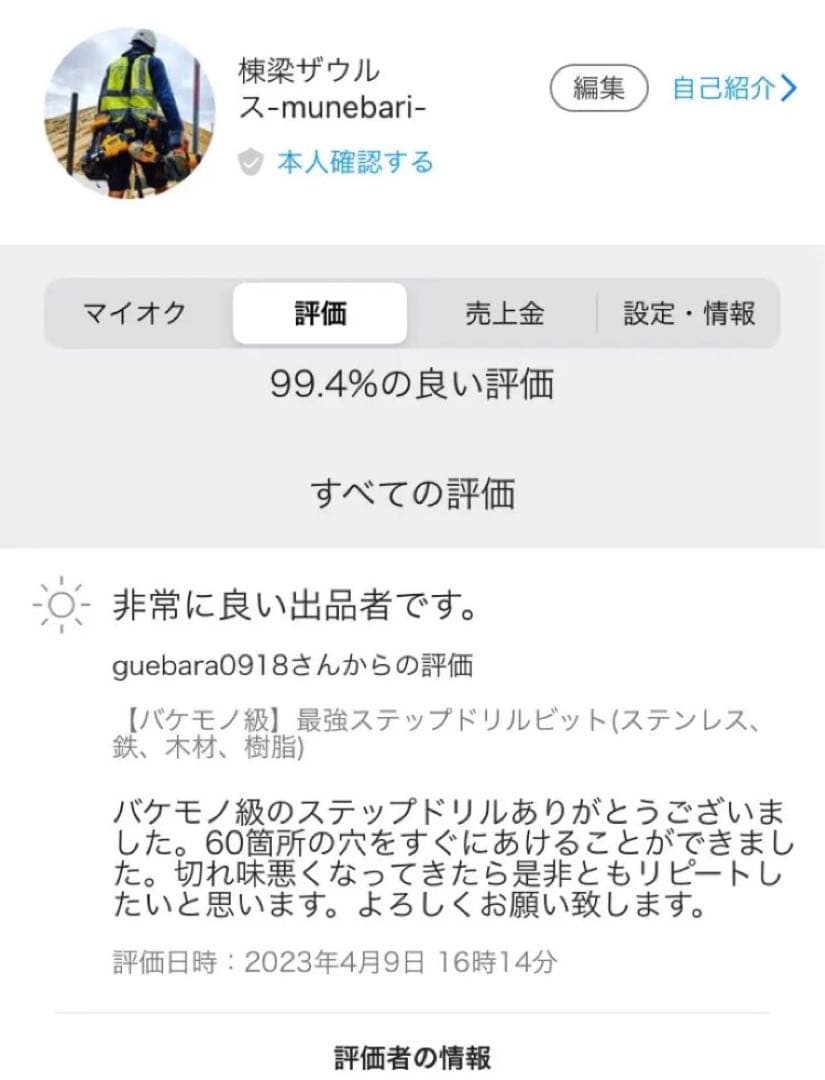Screen dimensions: 825x1080
Task: Select the 評価 tab
Action: pos(320,314)
